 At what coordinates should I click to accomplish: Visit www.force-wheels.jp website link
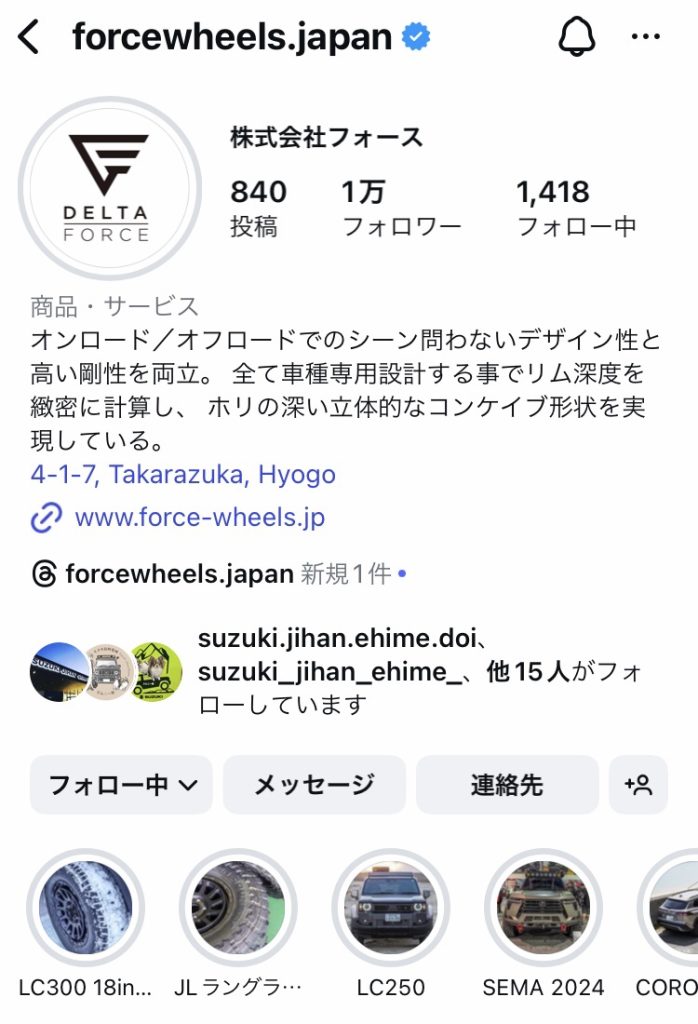point(199,518)
